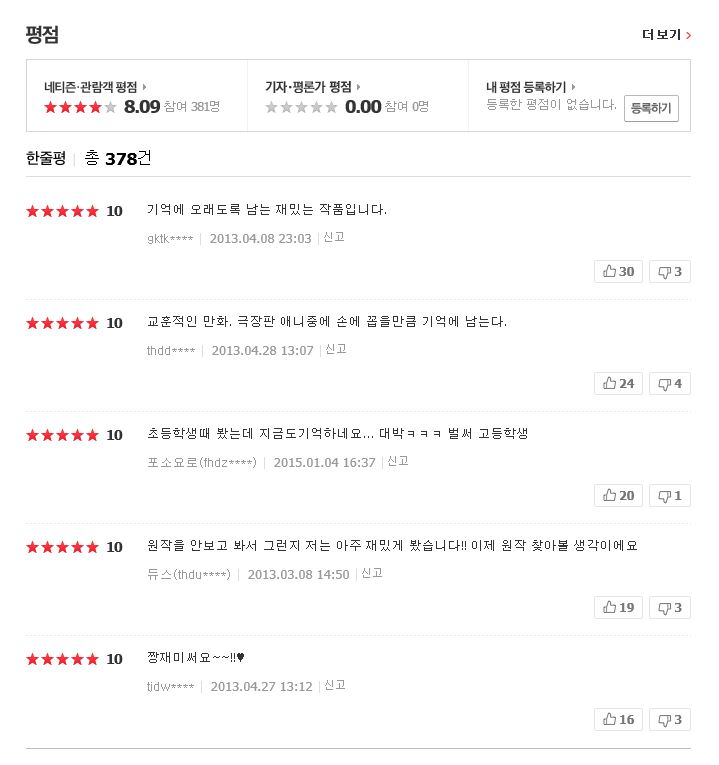719x765 pixels.
Task: Open 네티즌·관람객 평점 details
Action: (x=94, y=87)
